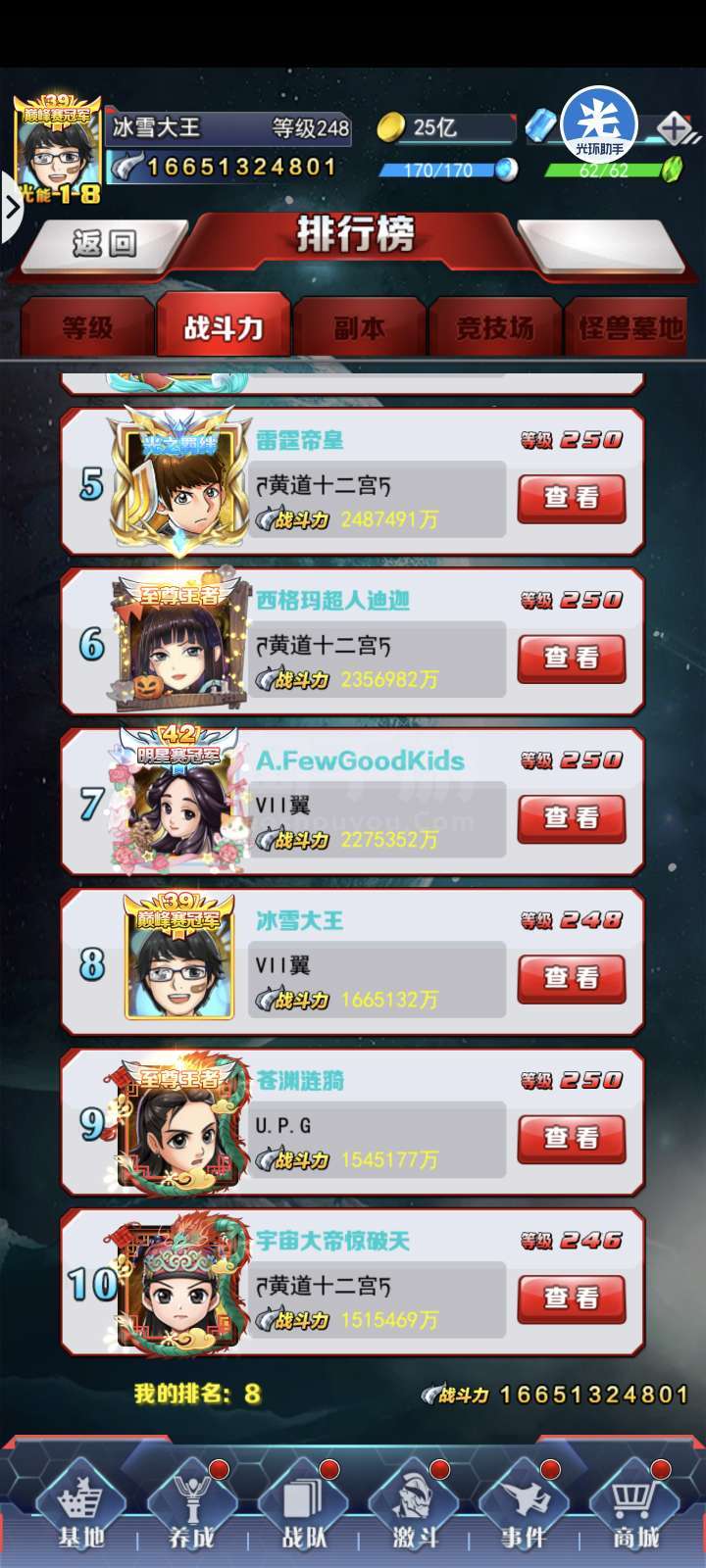The height and width of the screenshot is (1568, 706).
Task: Tap 查看 for 西格玛超人迪迦
Action: (x=572, y=658)
